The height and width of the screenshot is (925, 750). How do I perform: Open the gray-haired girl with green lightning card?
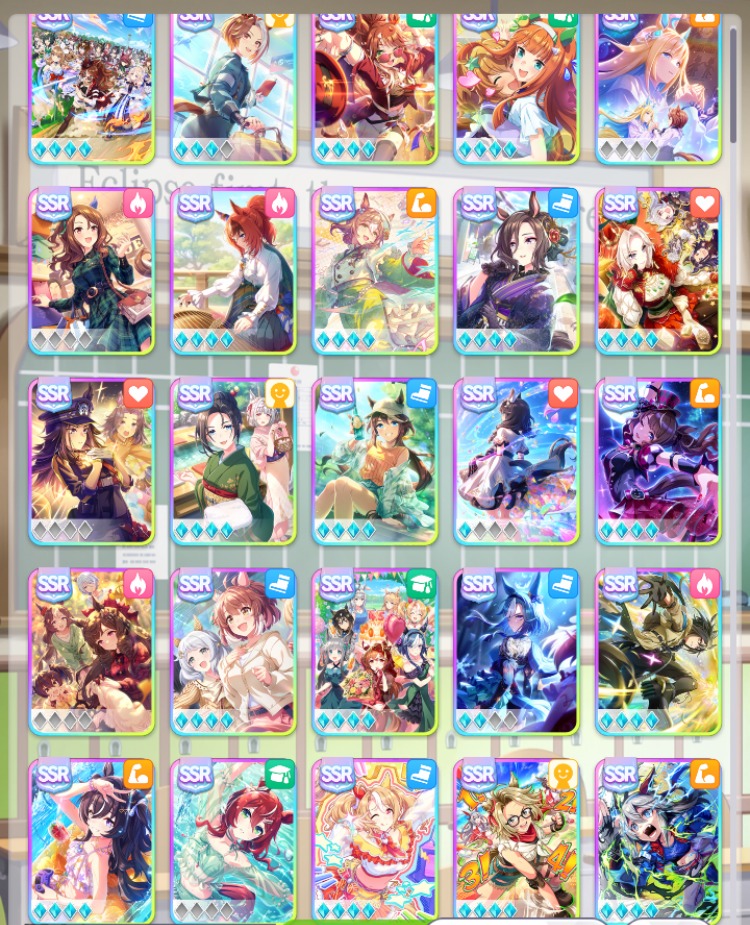coord(658,840)
